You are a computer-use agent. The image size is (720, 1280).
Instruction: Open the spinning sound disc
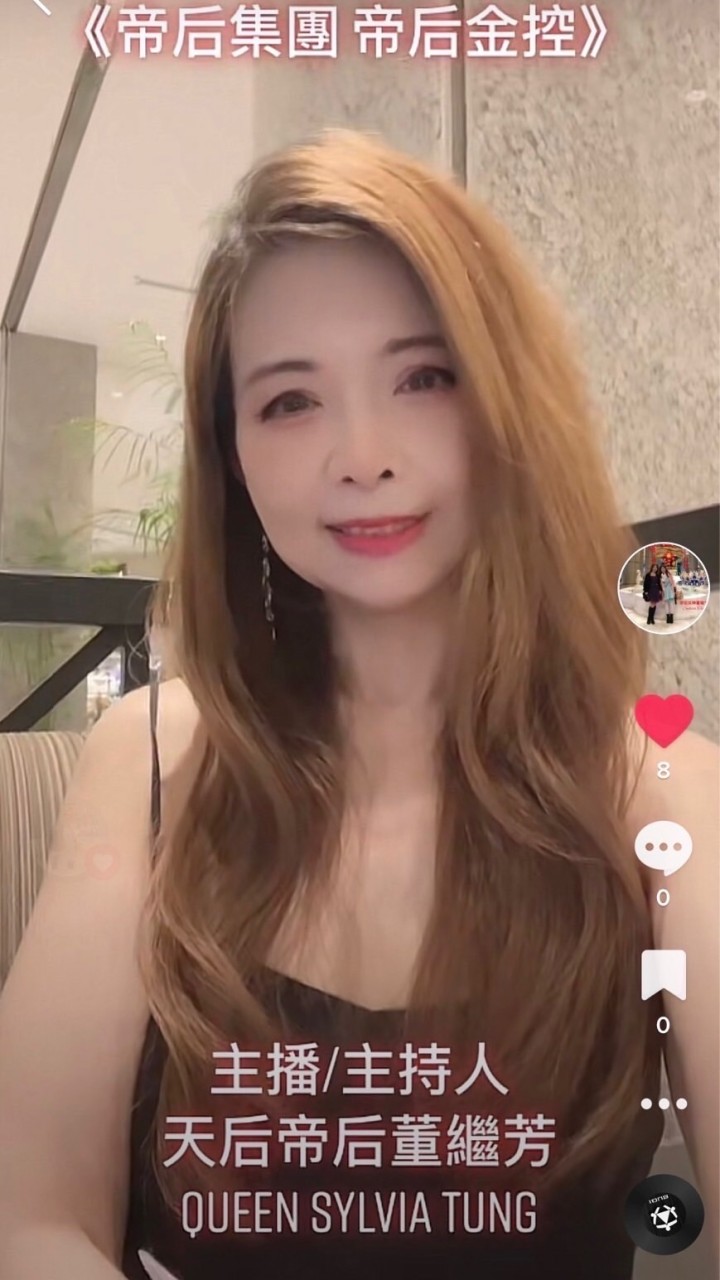664,1214
